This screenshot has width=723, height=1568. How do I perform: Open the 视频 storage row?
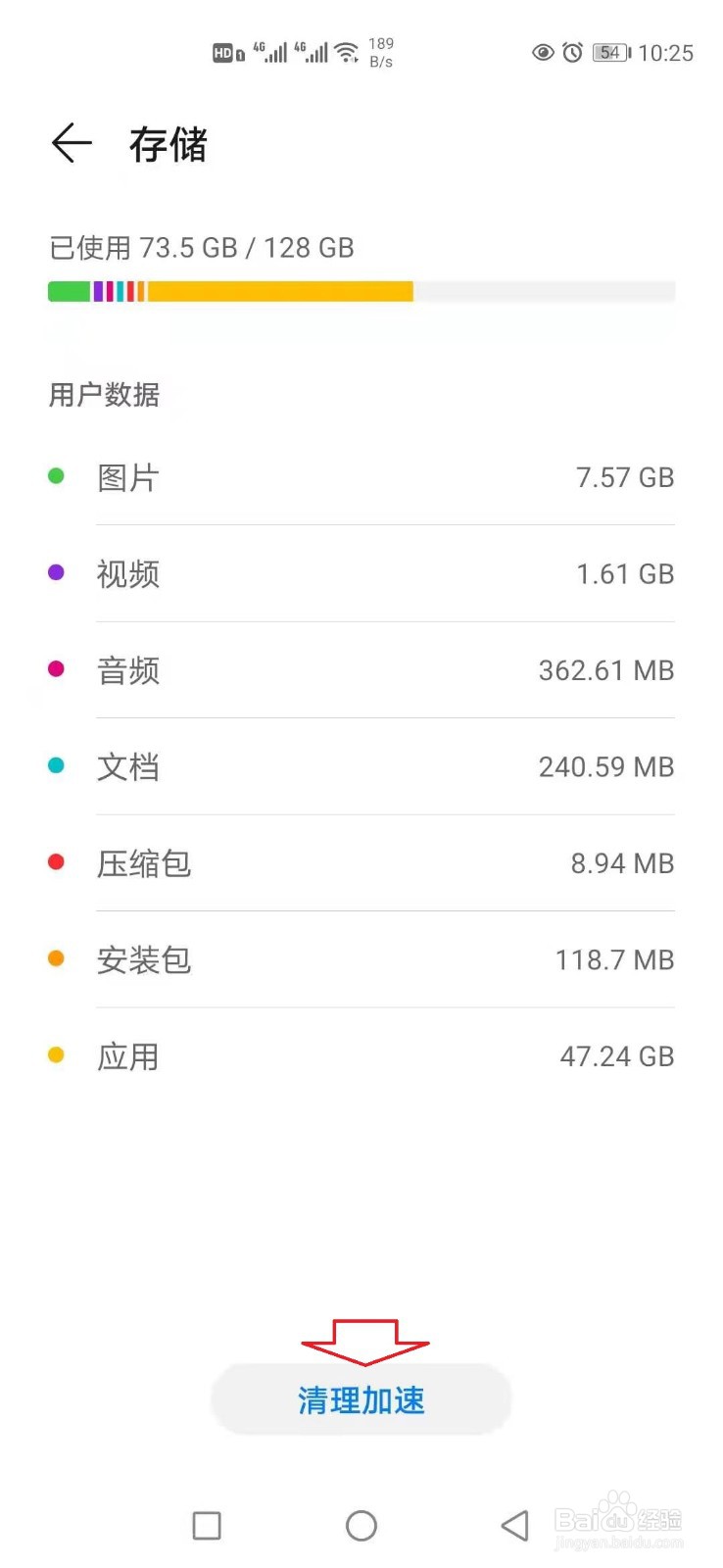pos(361,573)
